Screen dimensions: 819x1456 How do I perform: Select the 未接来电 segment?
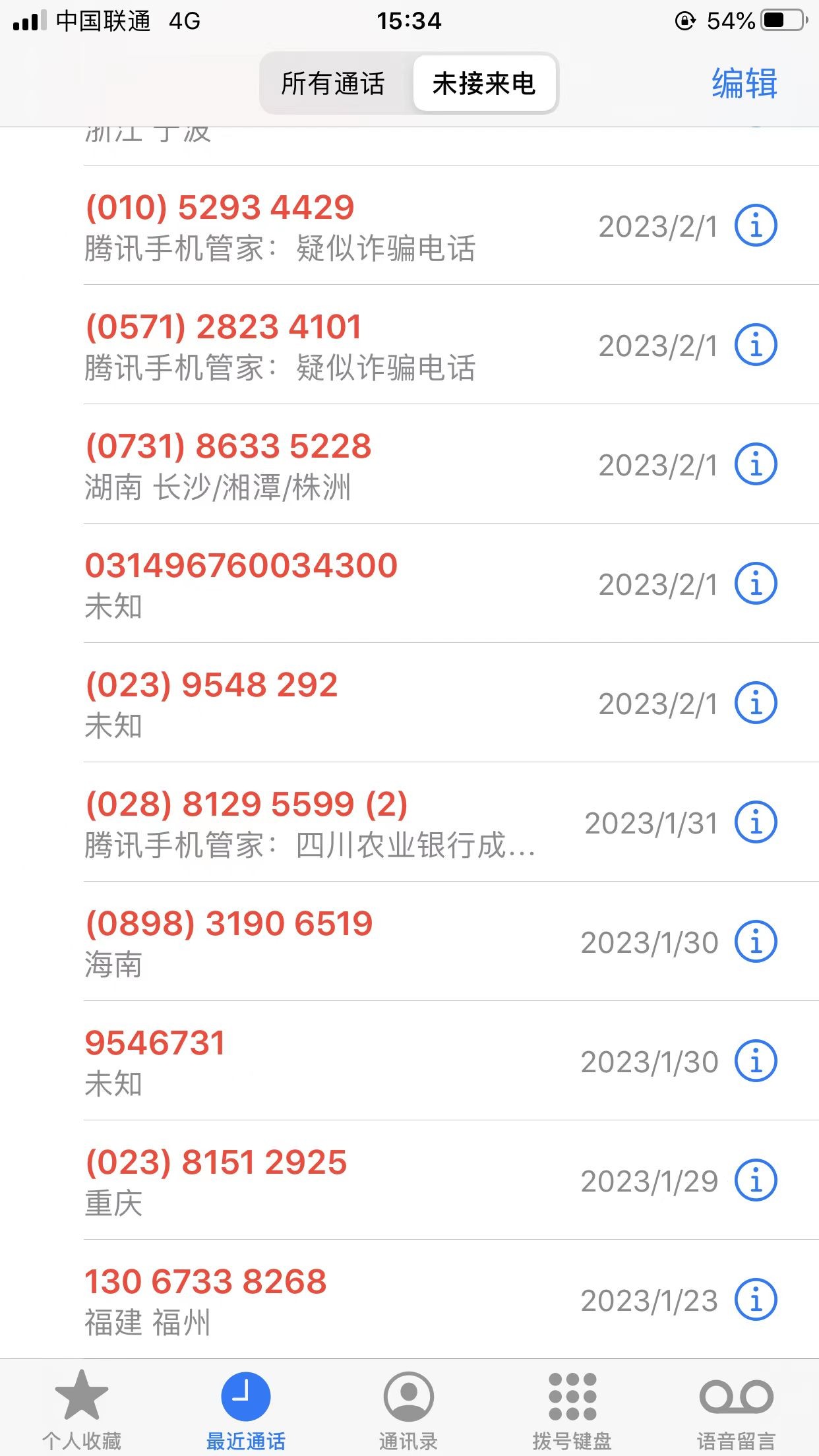click(483, 84)
